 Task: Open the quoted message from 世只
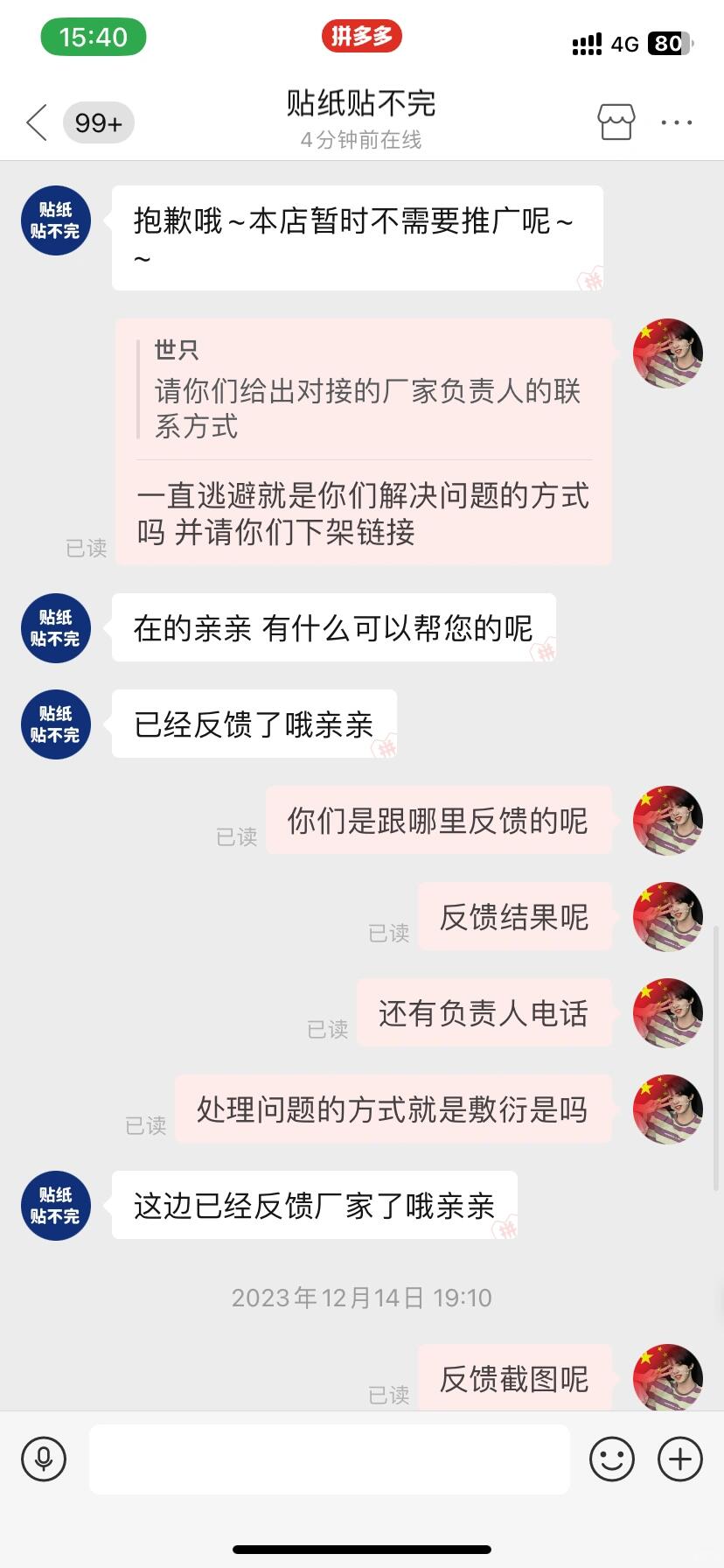tap(367, 389)
